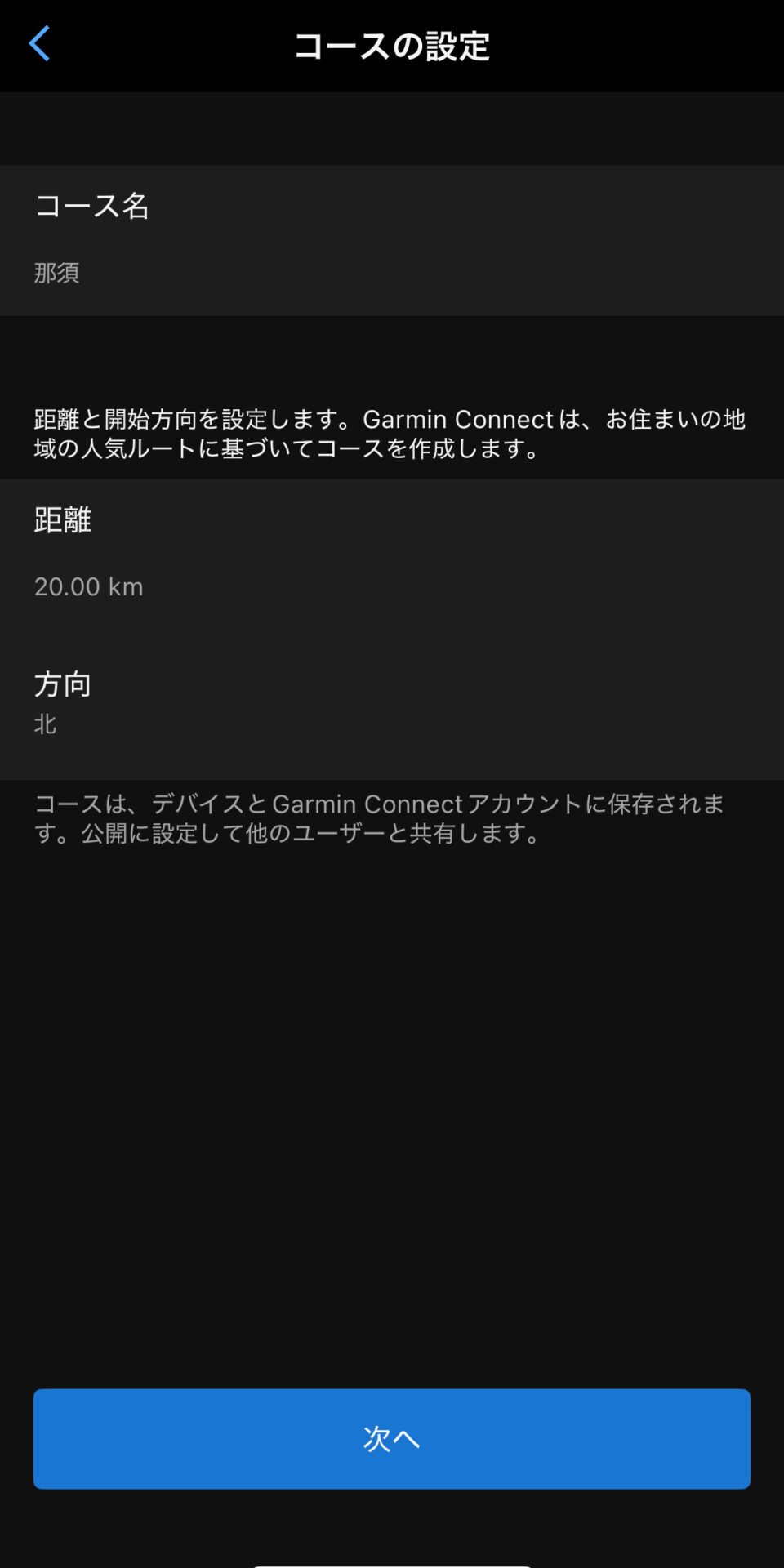Screen dimensions: 784x1568
Task: Tap the 次へ button
Action: [x=392, y=1438]
